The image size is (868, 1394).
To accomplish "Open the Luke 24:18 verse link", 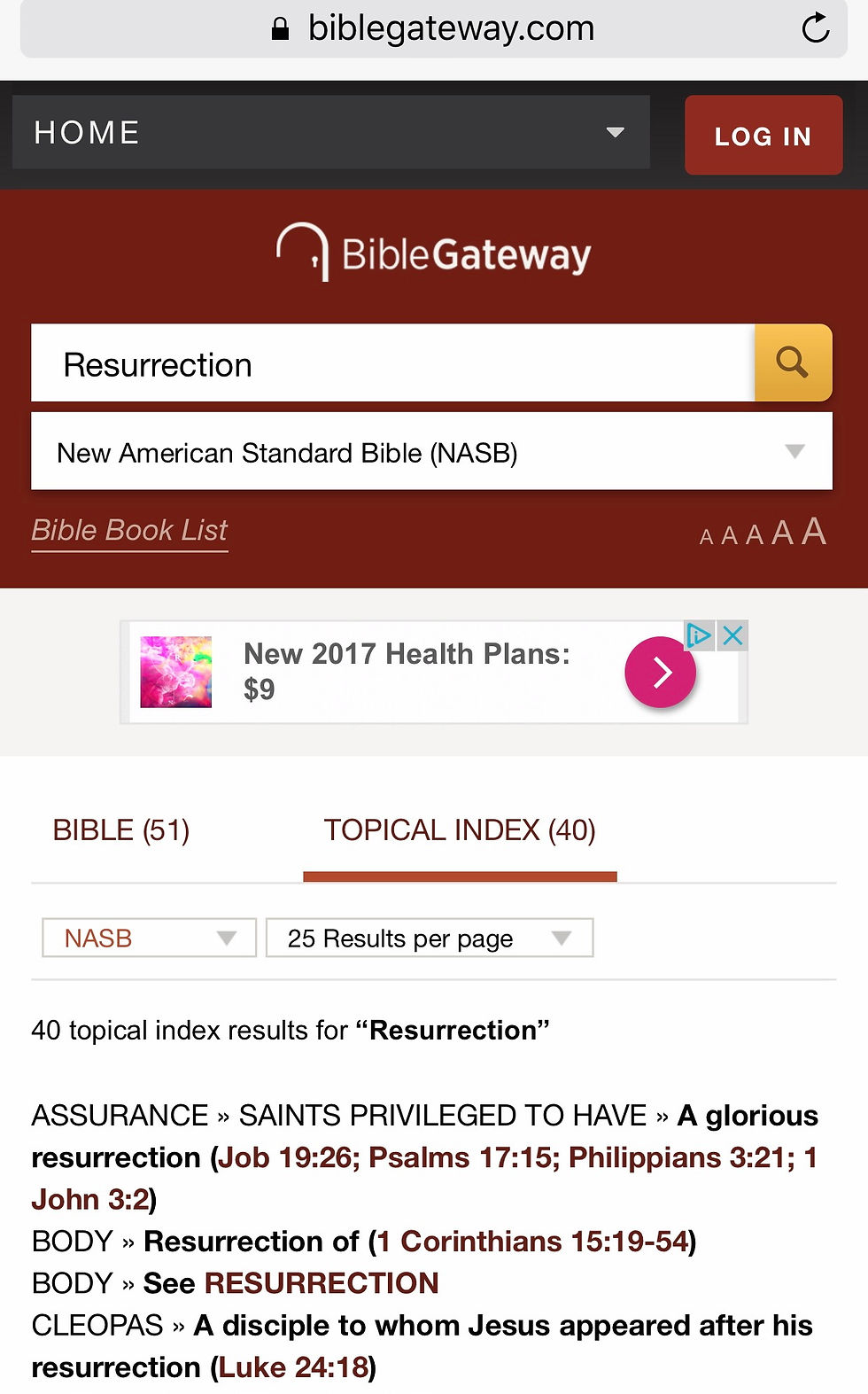I will coord(293,1367).
